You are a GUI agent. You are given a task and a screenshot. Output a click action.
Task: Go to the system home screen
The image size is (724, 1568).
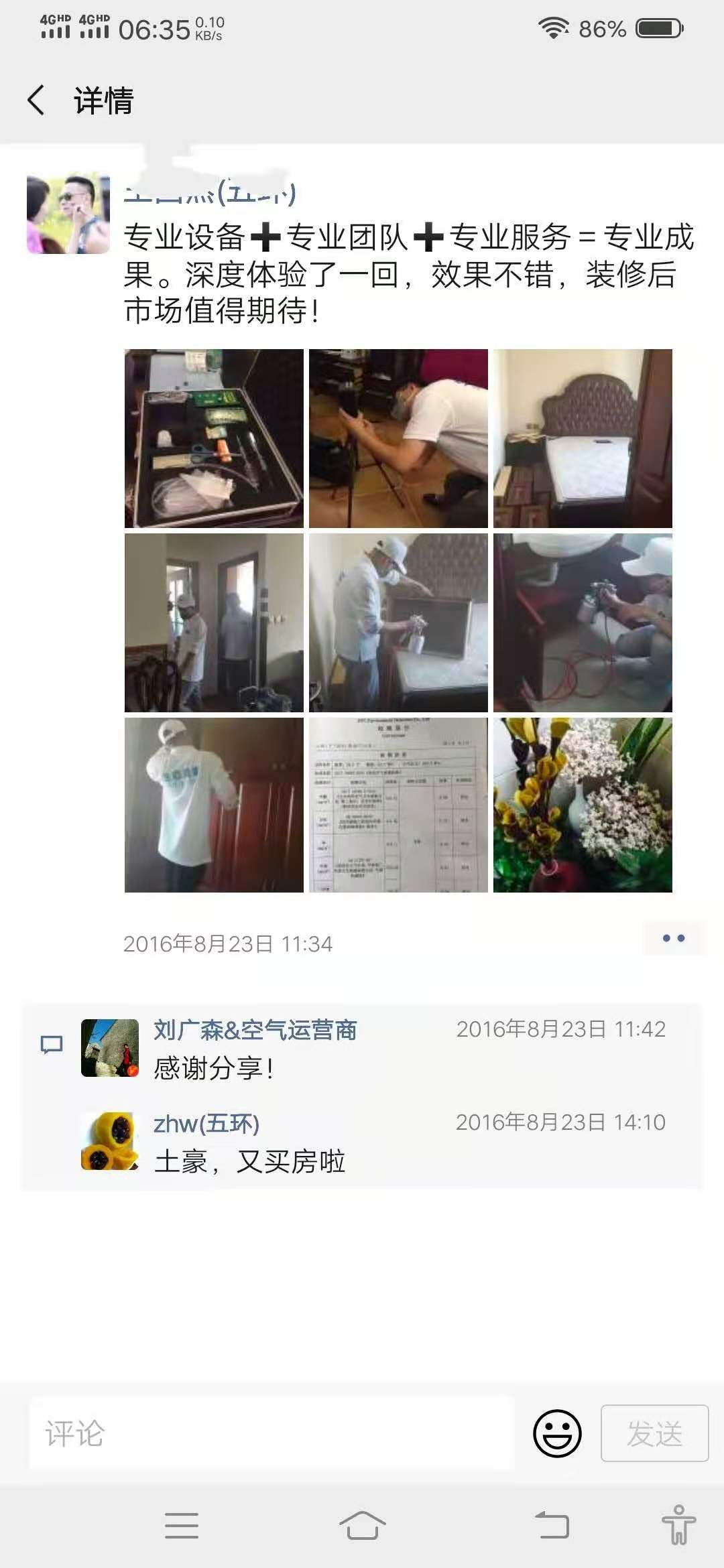362,1526
